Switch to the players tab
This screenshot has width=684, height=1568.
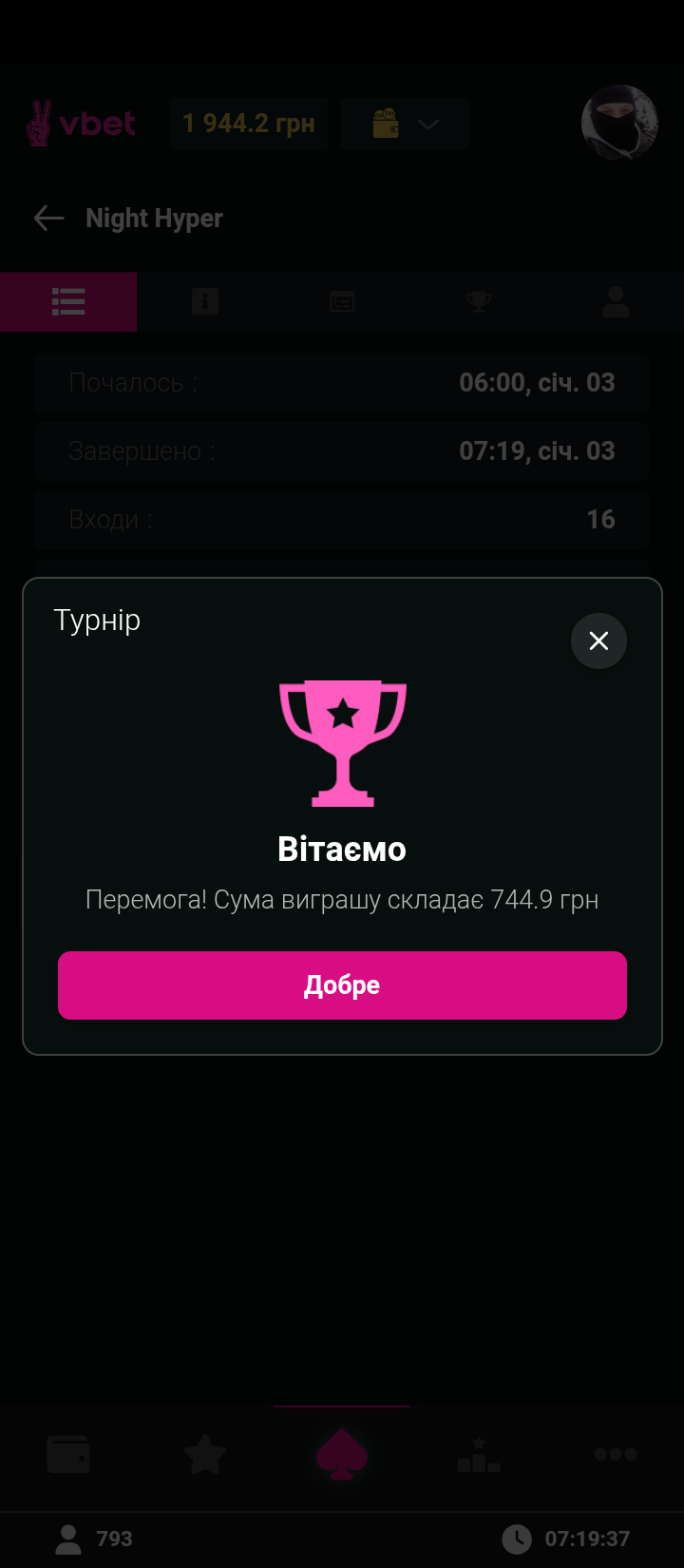click(616, 302)
